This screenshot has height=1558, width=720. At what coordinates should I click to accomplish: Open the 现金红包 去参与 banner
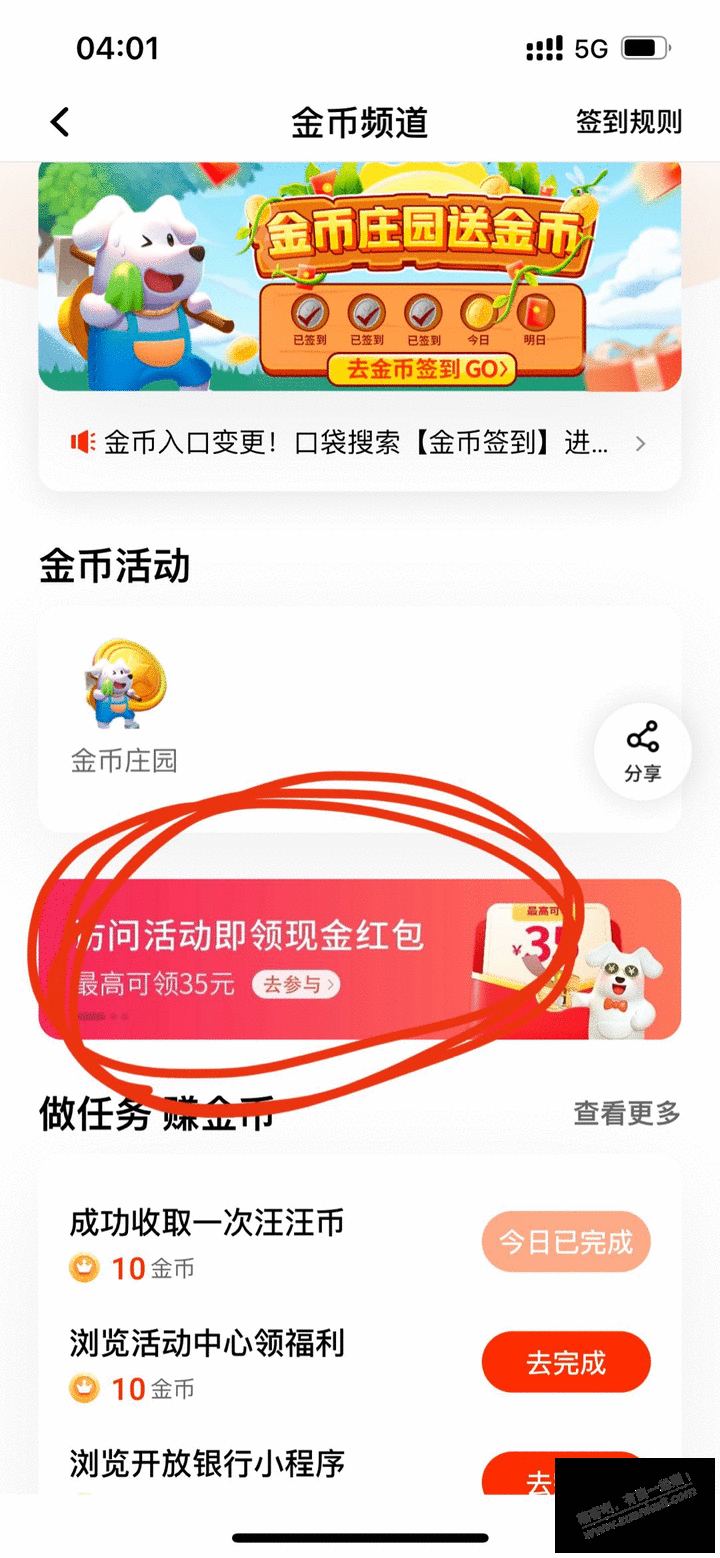click(359, 959)
